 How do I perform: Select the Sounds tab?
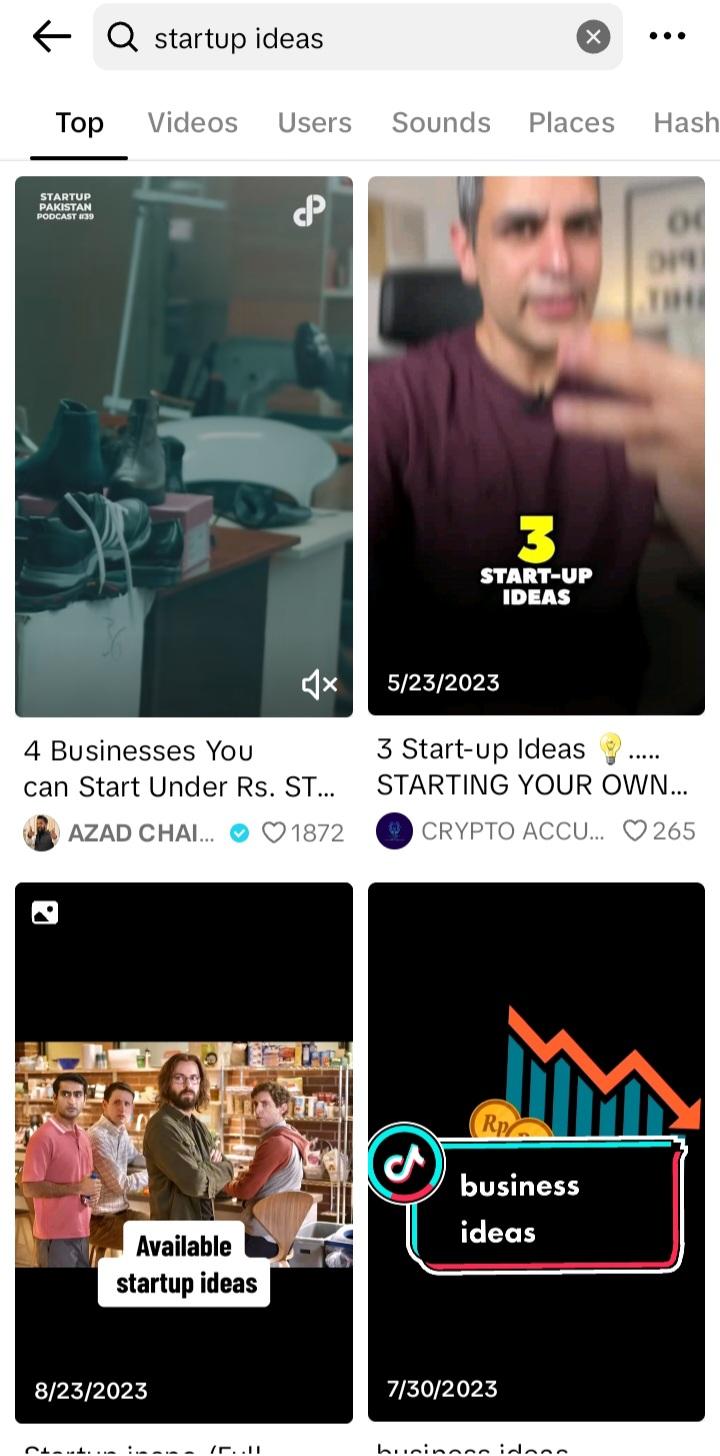(x=440, y=122)
